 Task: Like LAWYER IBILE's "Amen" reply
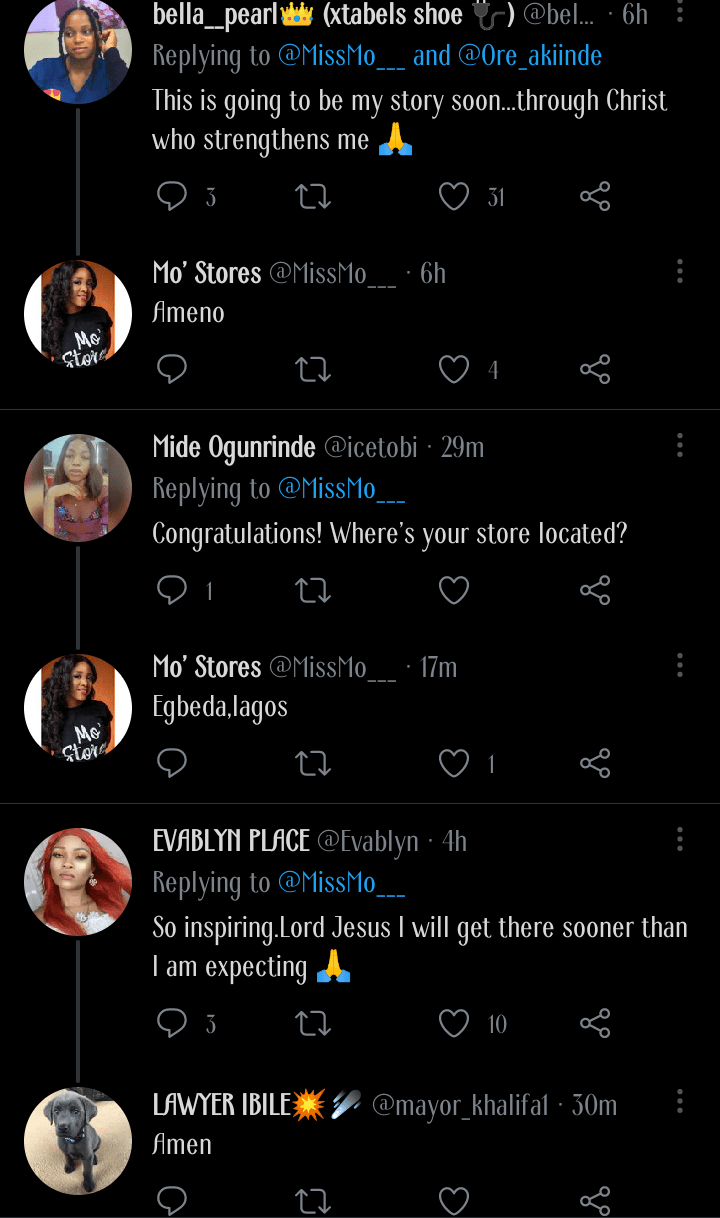pos(454,1200)
